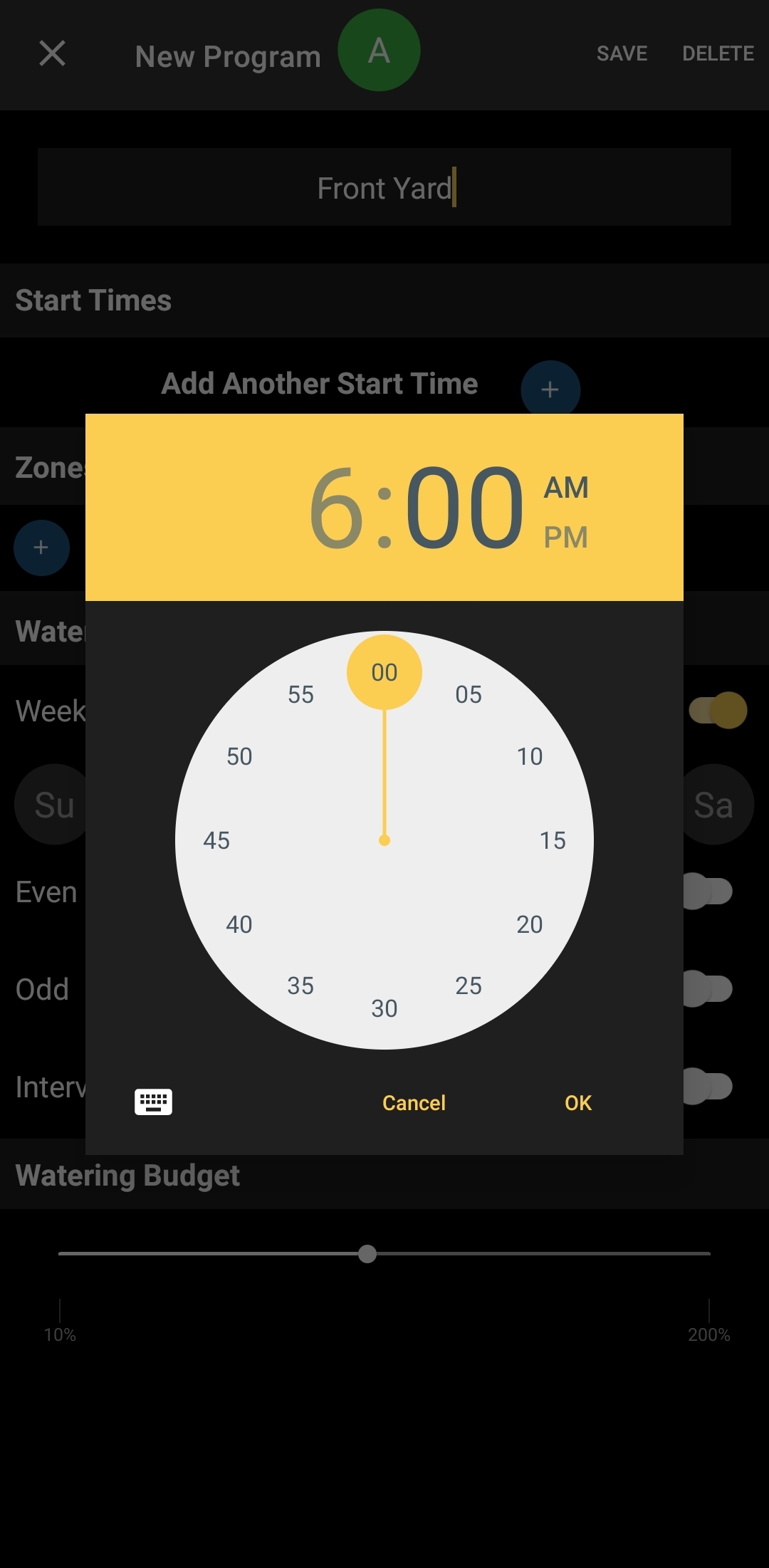Set minutes to 40 on the dial

click(x=239, y=924)
